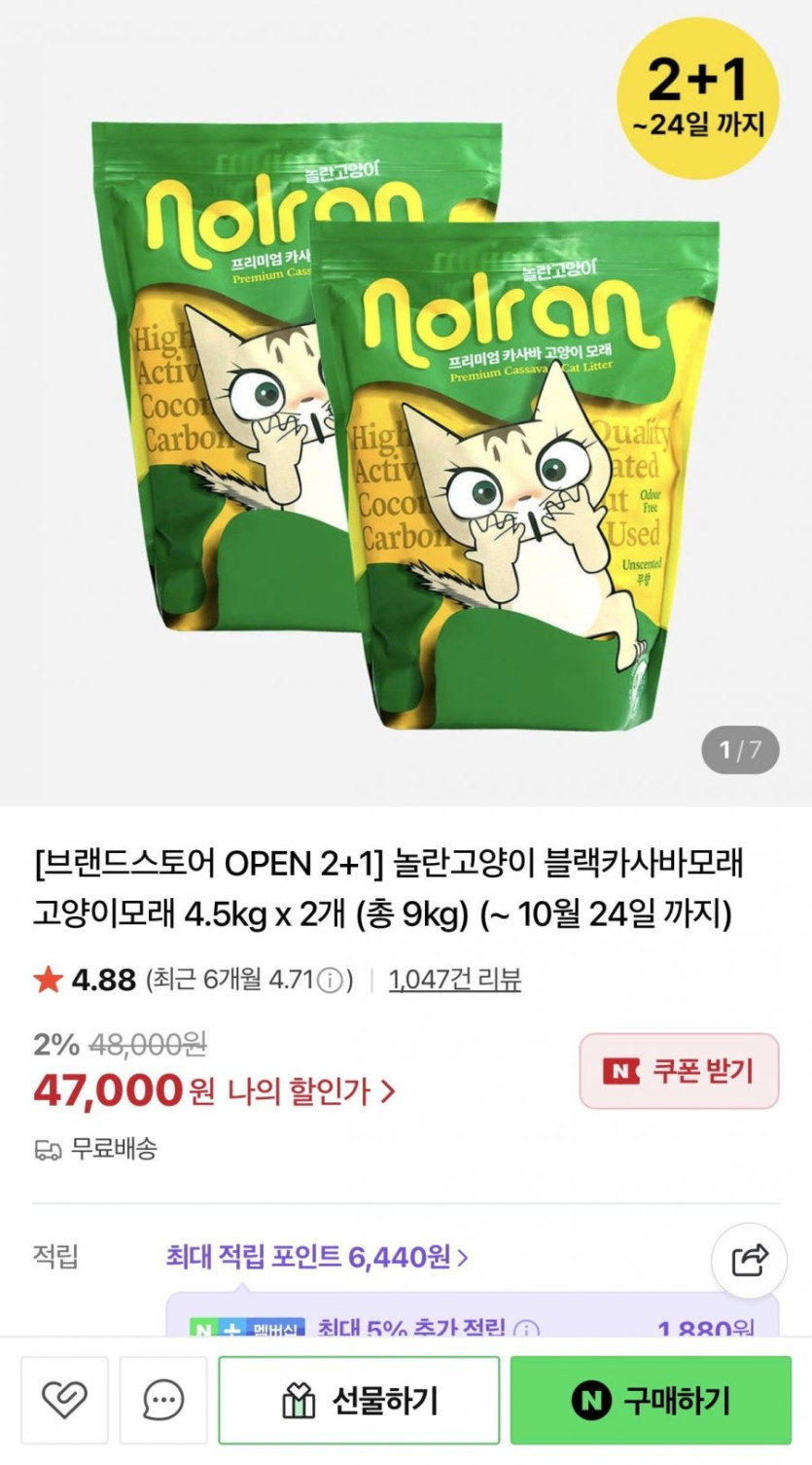Expand 최대 적립 포인트 6,440원 details
Screen dimensions: 812x1465
coord(316,1257)
